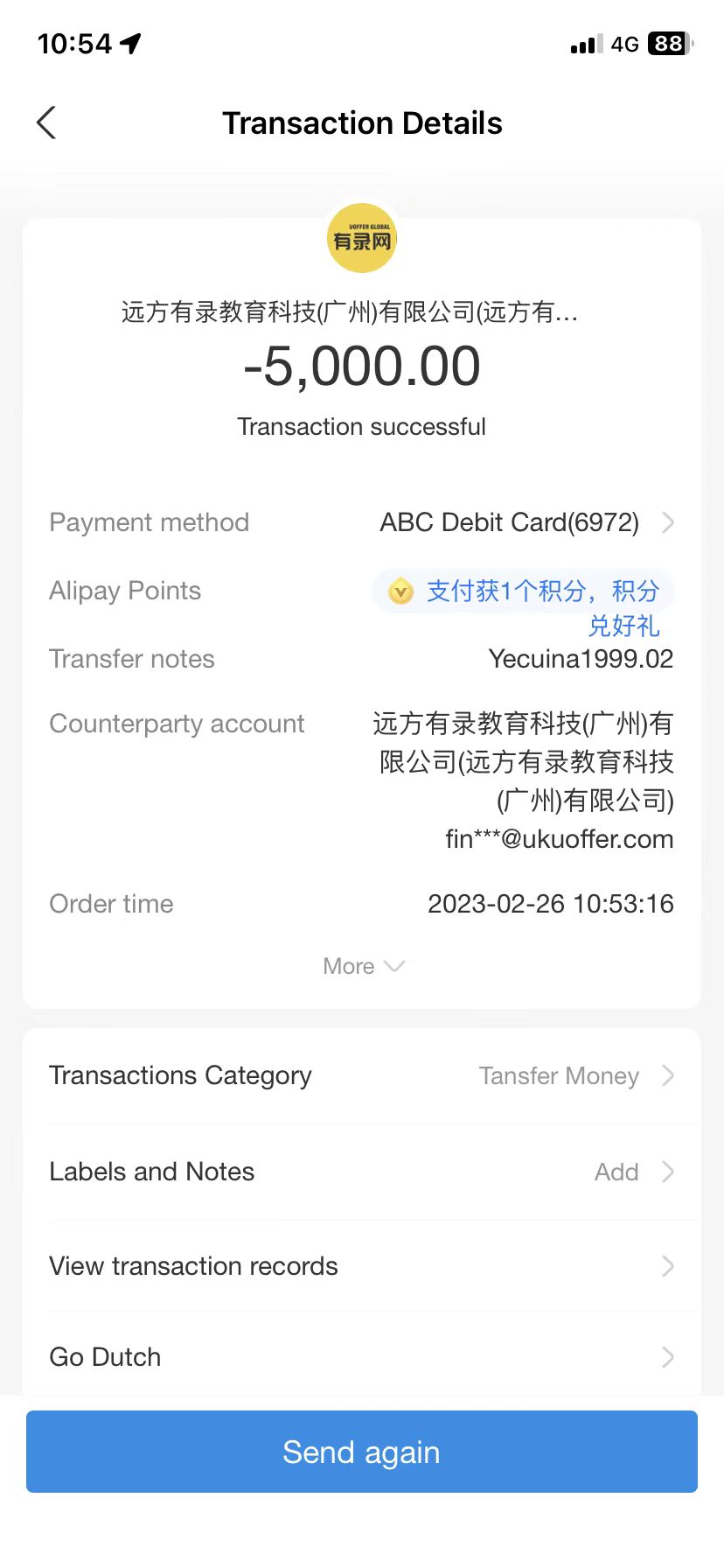This screenshot has width=724, height=1568.
Task: Go back from Transaction Details
Action: pos(47,123)
